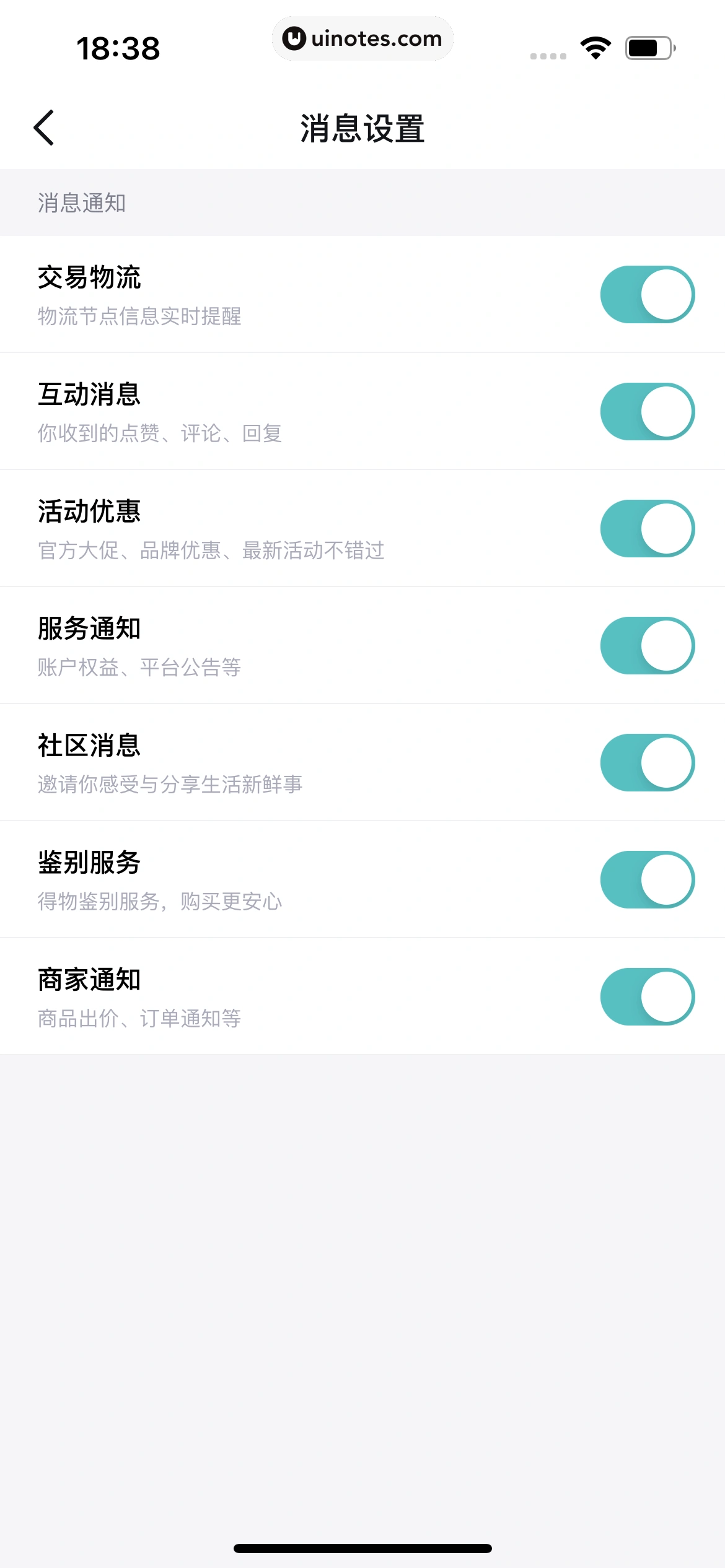Tap the cellular signal dots indicator
This screenshot has width=725, height=1568.
coord(548,55)
